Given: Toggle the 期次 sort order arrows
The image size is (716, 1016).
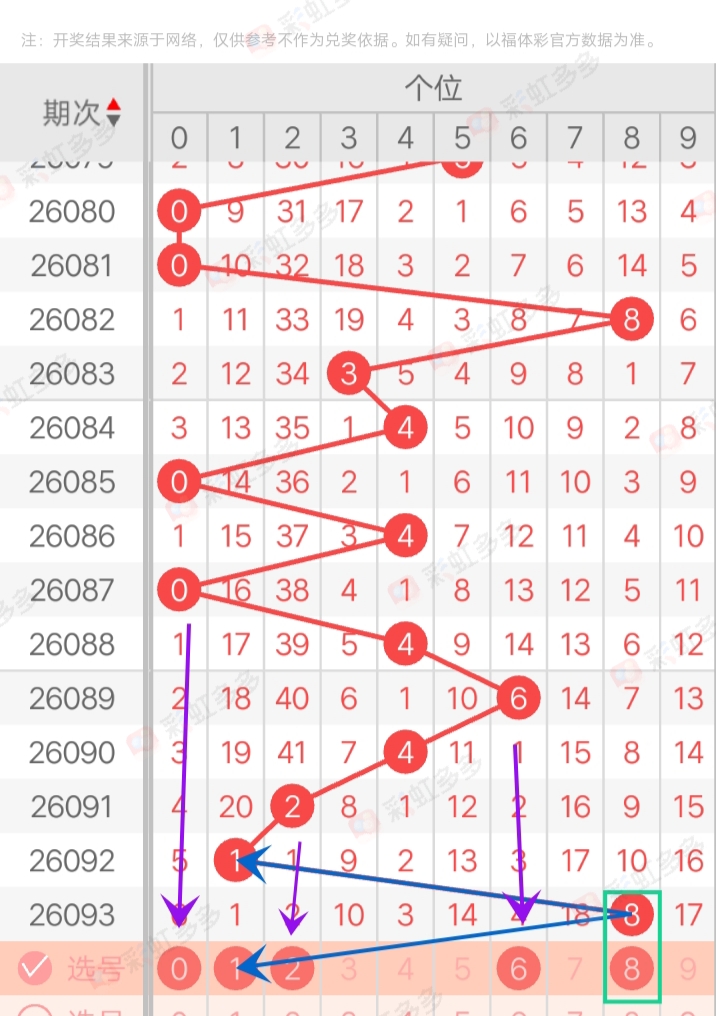Looking at the screenshot, I should pos(113,112).
